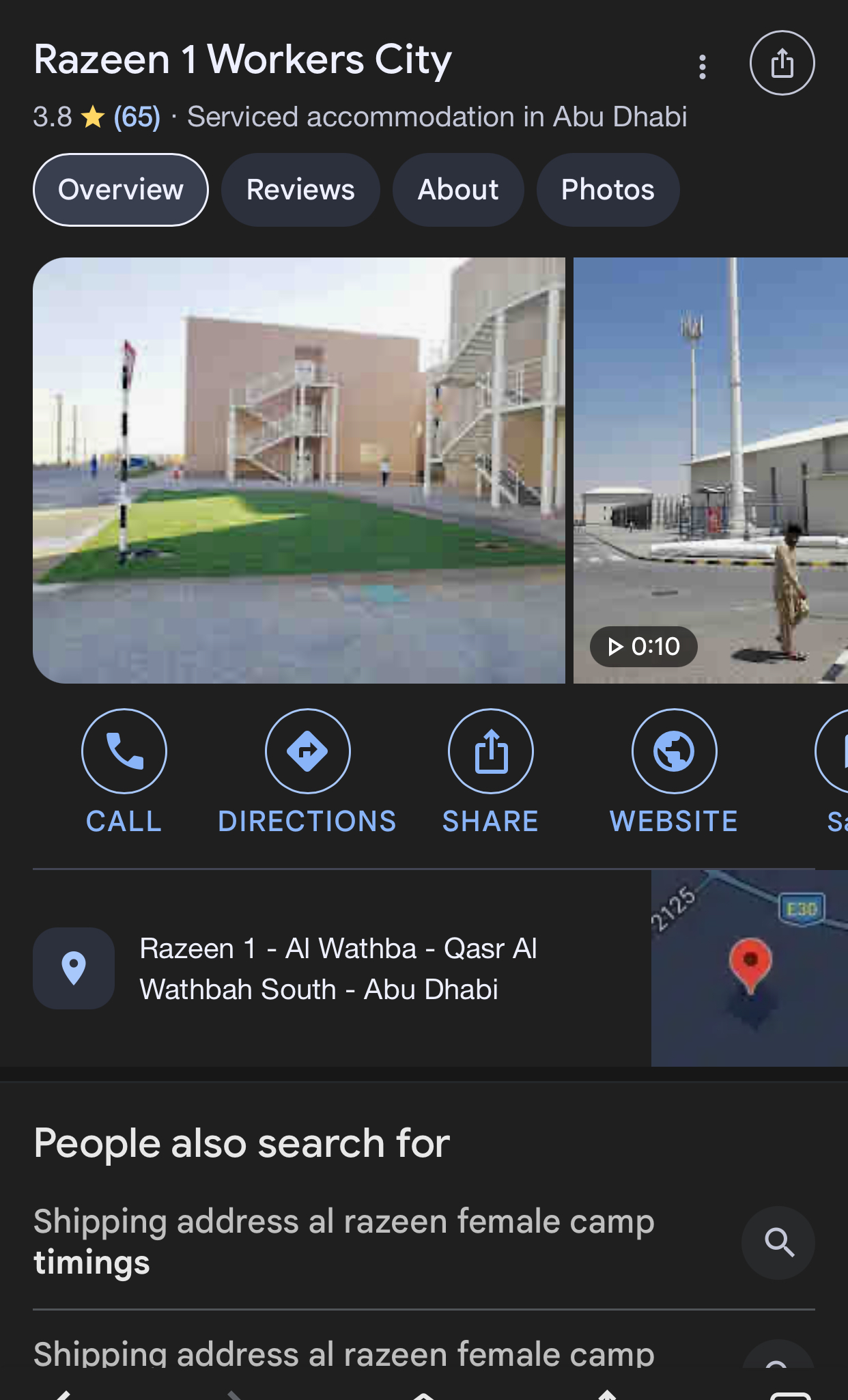This screenshot has height=1400, width=848.
Task: Search 'al razeen female camp timings' suggestion
Action: (x=343, y=1242)
